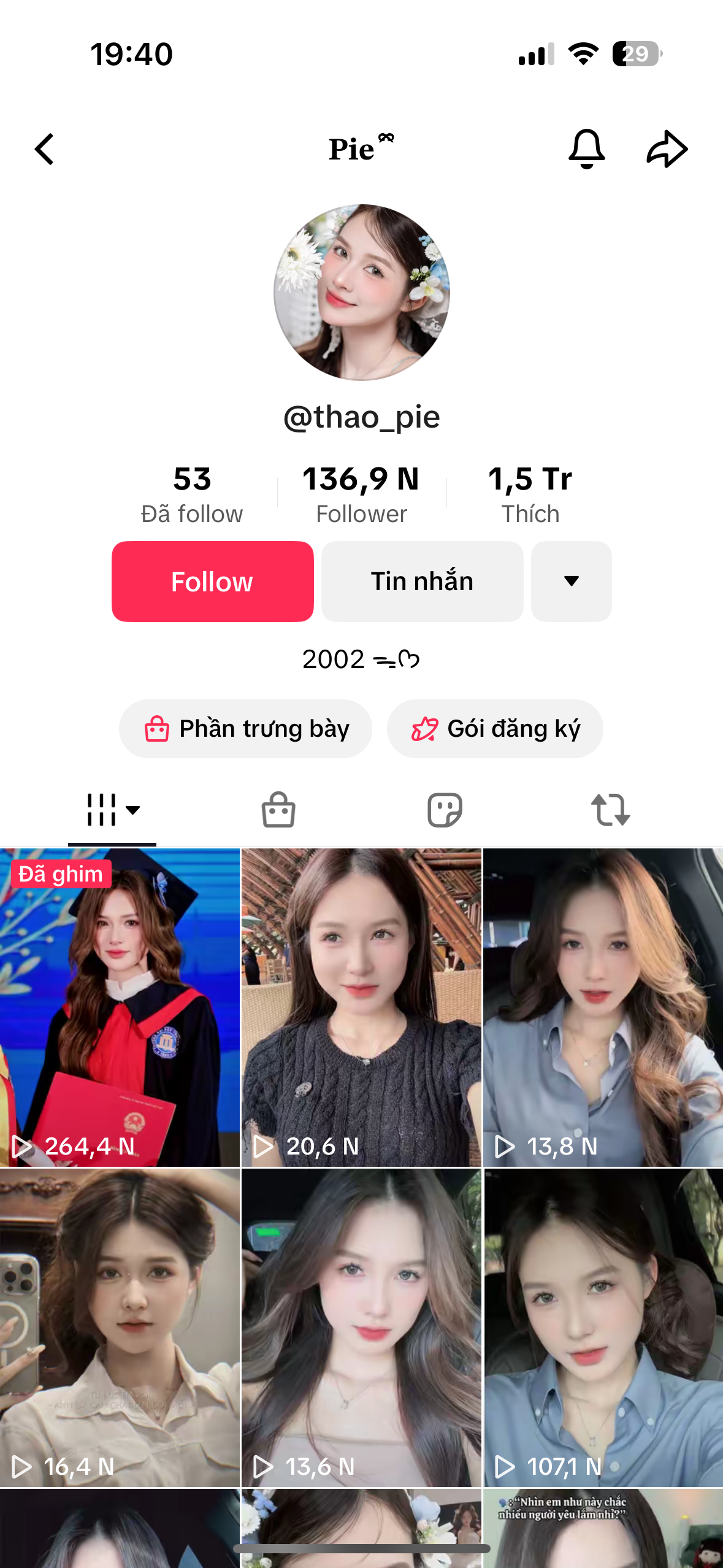The image size is (723, 1568).
Task: Follow the thao_pie account
Action: 212,581
